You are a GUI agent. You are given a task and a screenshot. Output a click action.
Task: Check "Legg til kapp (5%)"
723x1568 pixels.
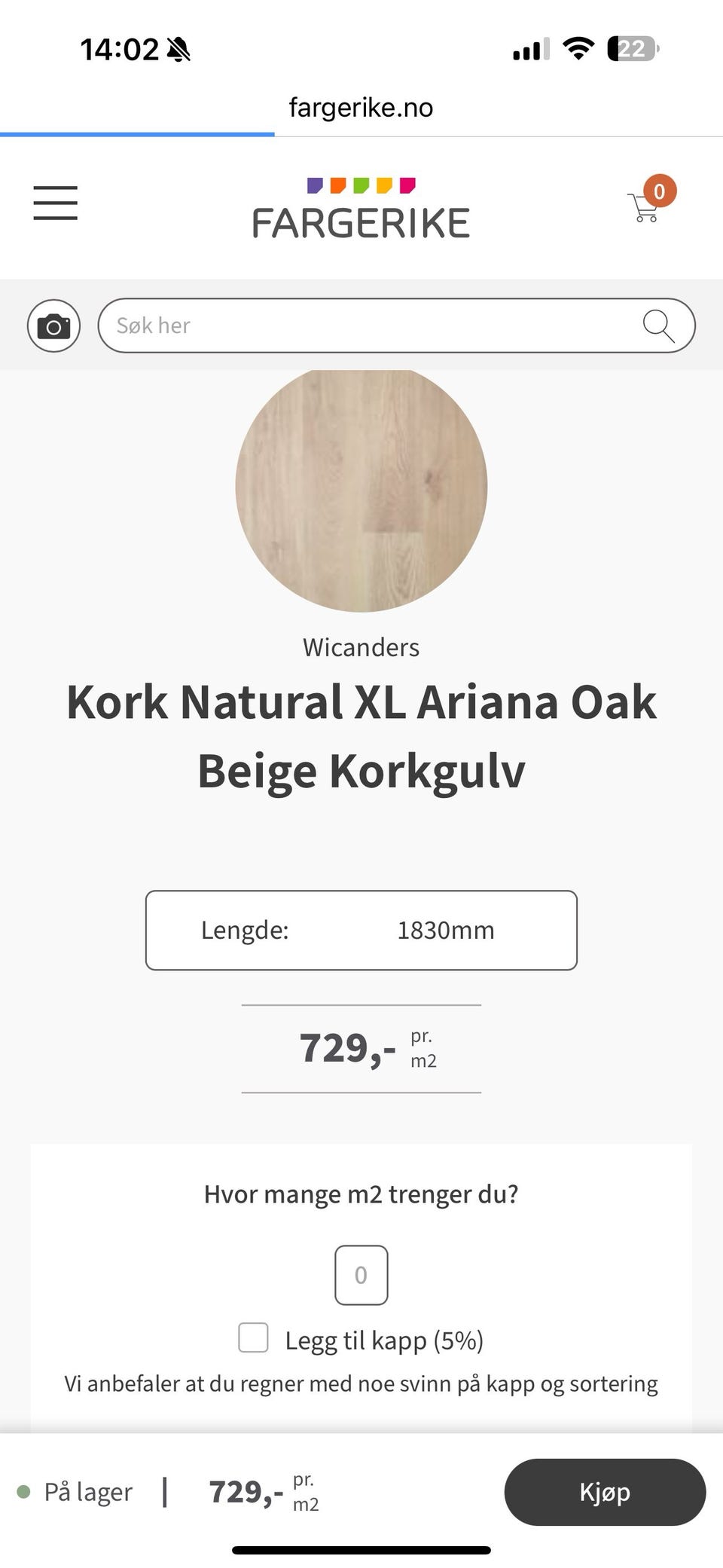[x=254, y=1337]
